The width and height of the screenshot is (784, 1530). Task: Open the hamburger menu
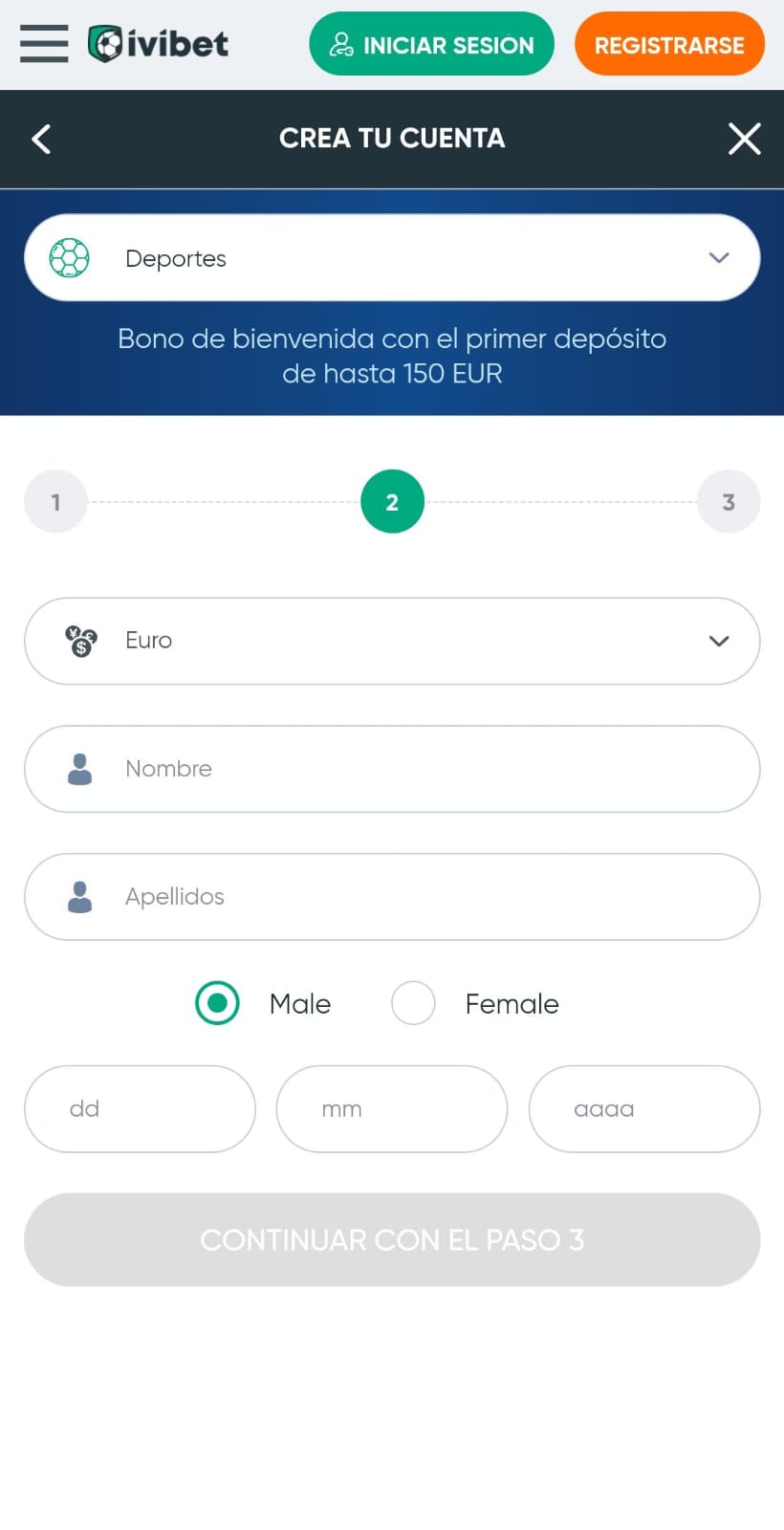click(x=44, y=44)
